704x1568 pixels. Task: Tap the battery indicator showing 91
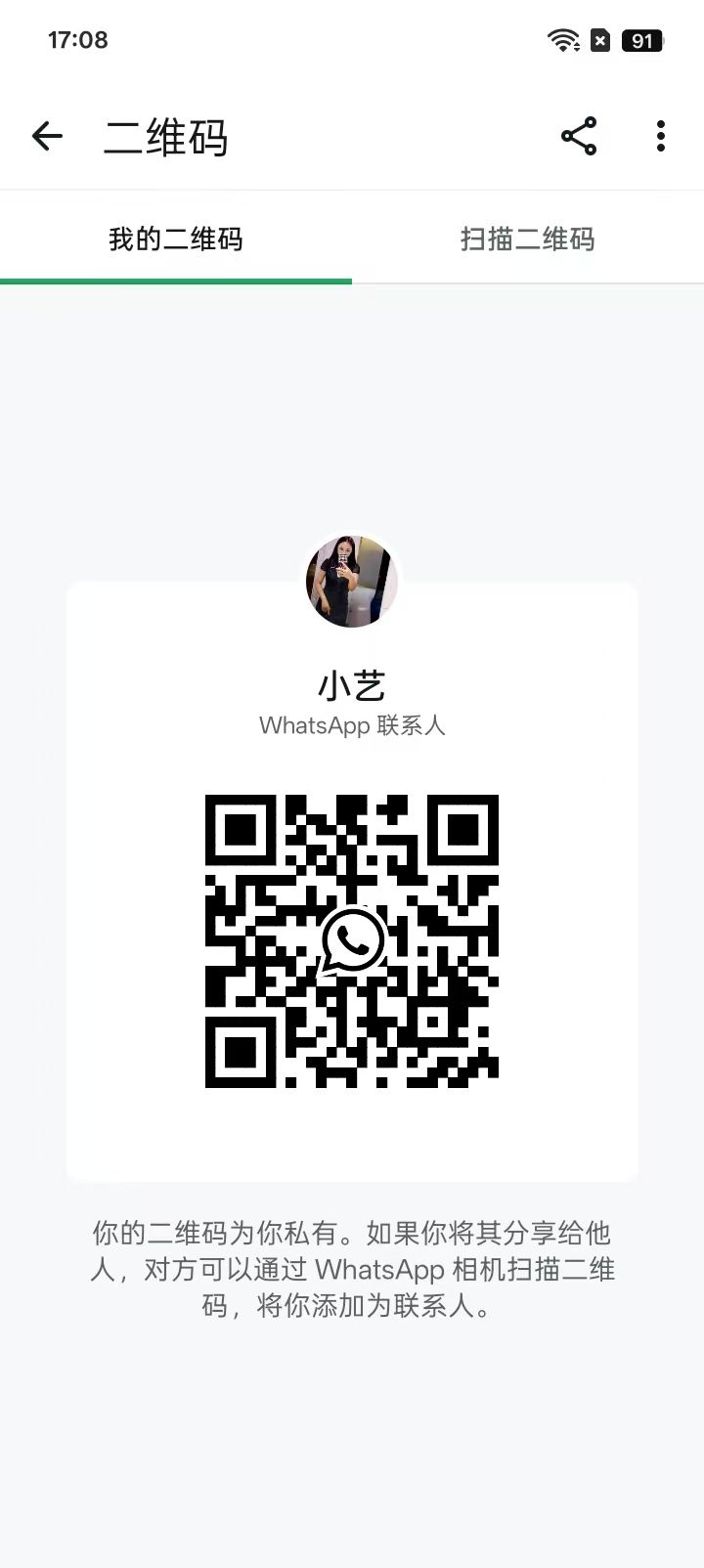(640, 40)
